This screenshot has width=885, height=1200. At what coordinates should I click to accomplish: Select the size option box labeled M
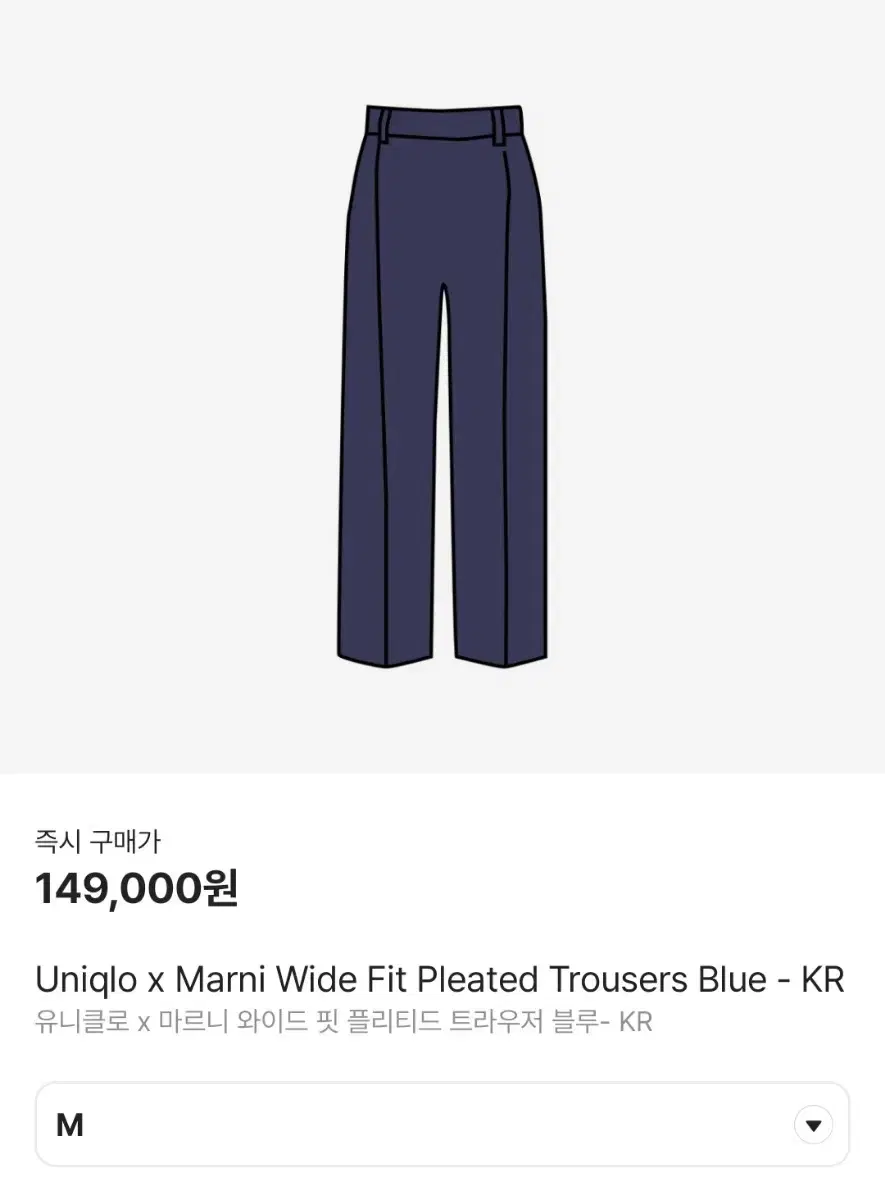click(442, 1124)
